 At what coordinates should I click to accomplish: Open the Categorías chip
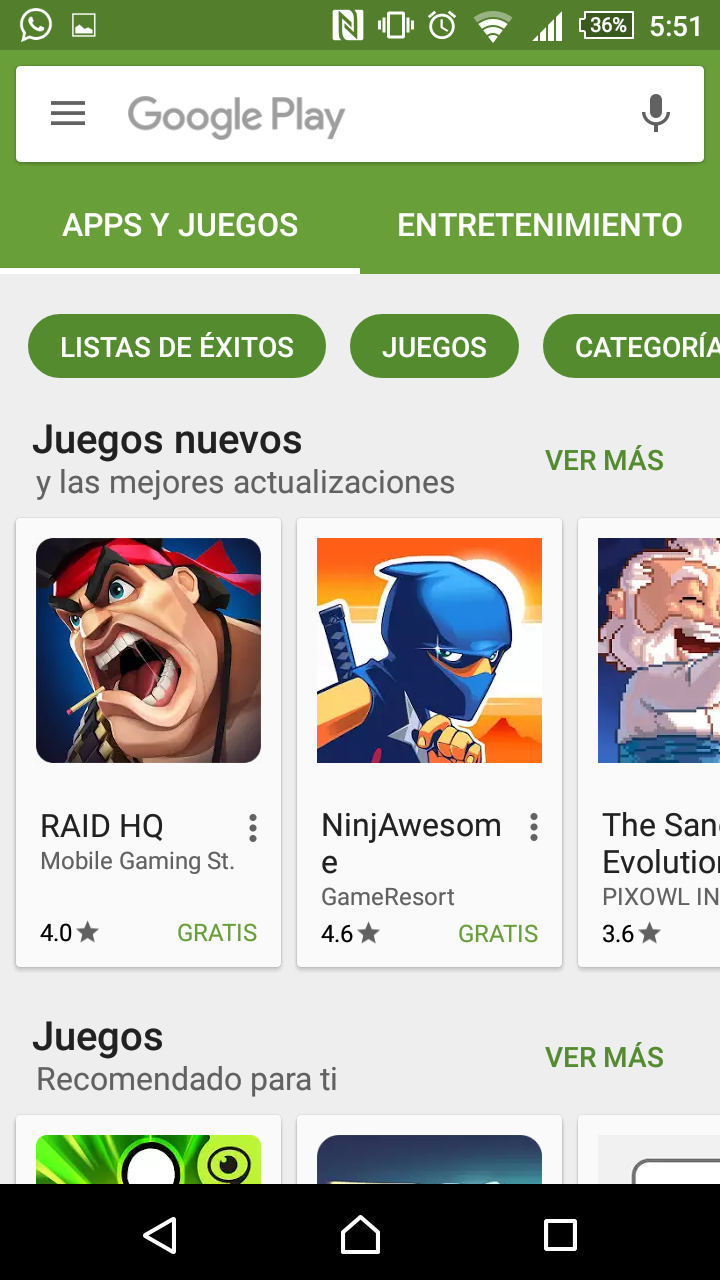640,347
